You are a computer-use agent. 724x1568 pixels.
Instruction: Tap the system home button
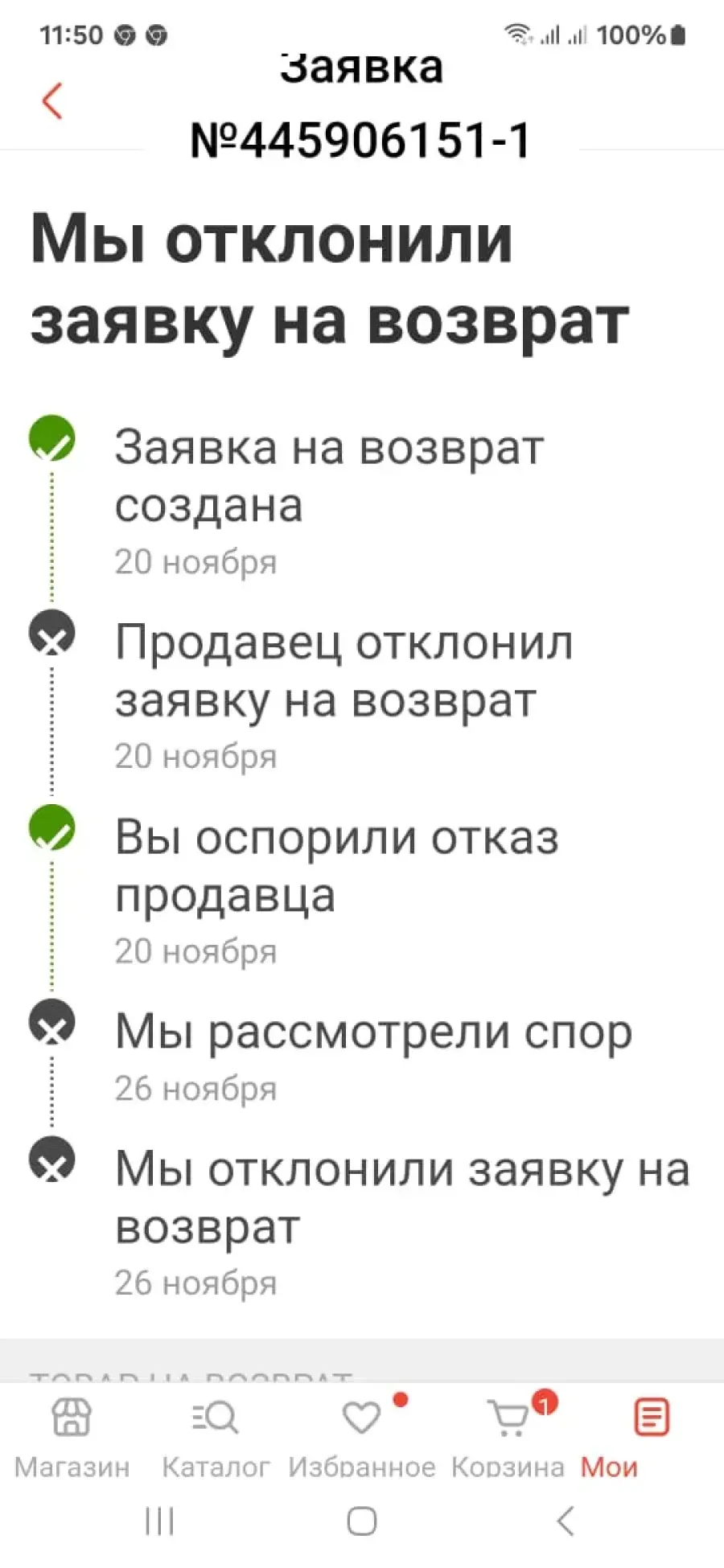(362, 1521)
